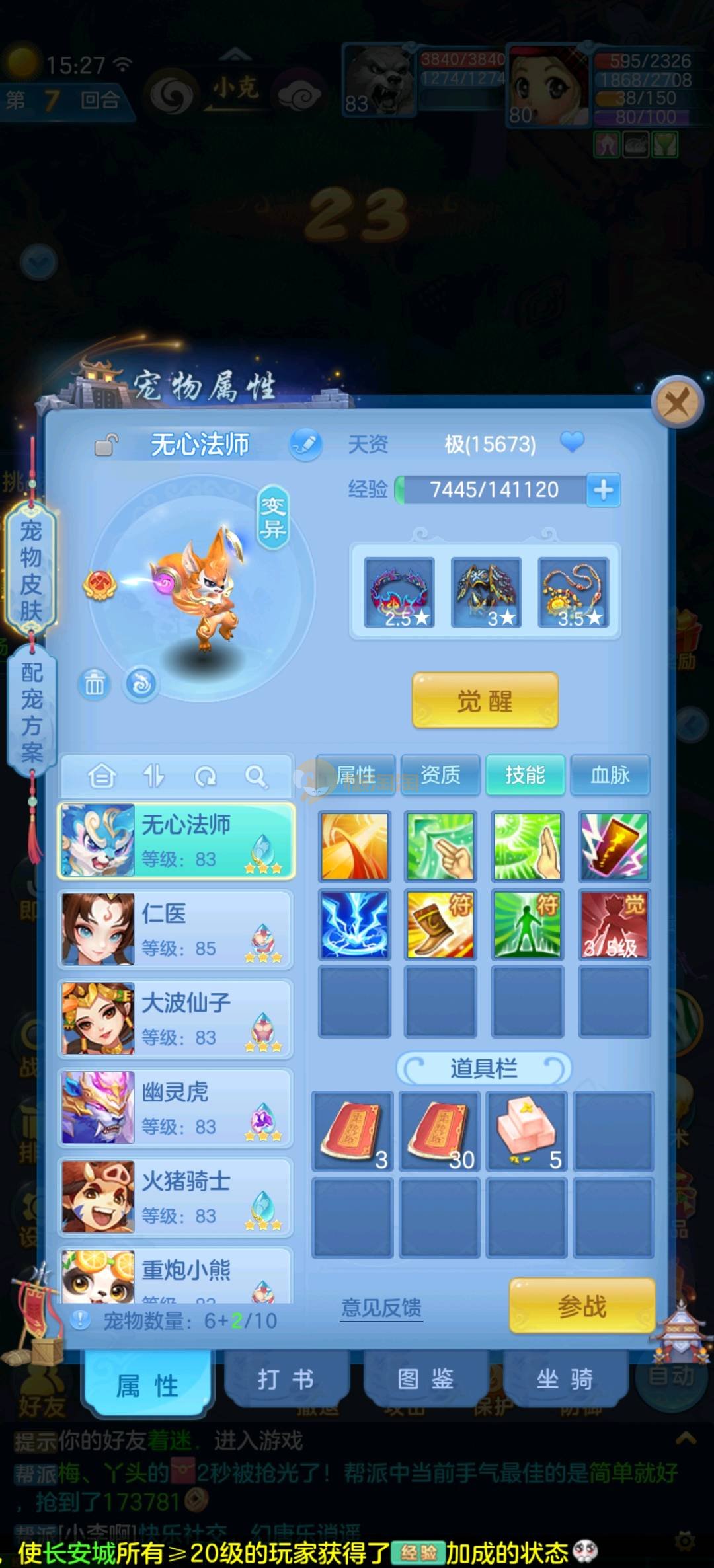Open the 配宠方案 side tab

[x=31, y=712]
